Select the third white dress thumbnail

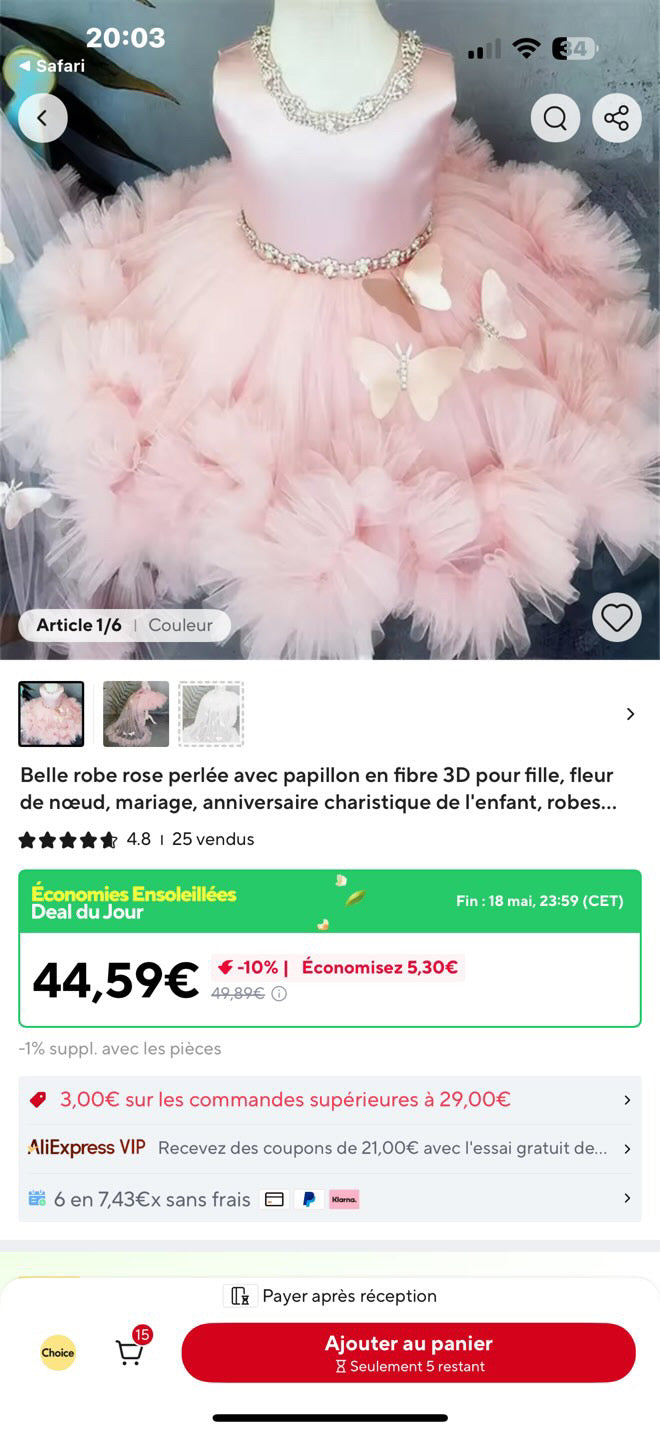click(211, 714)
